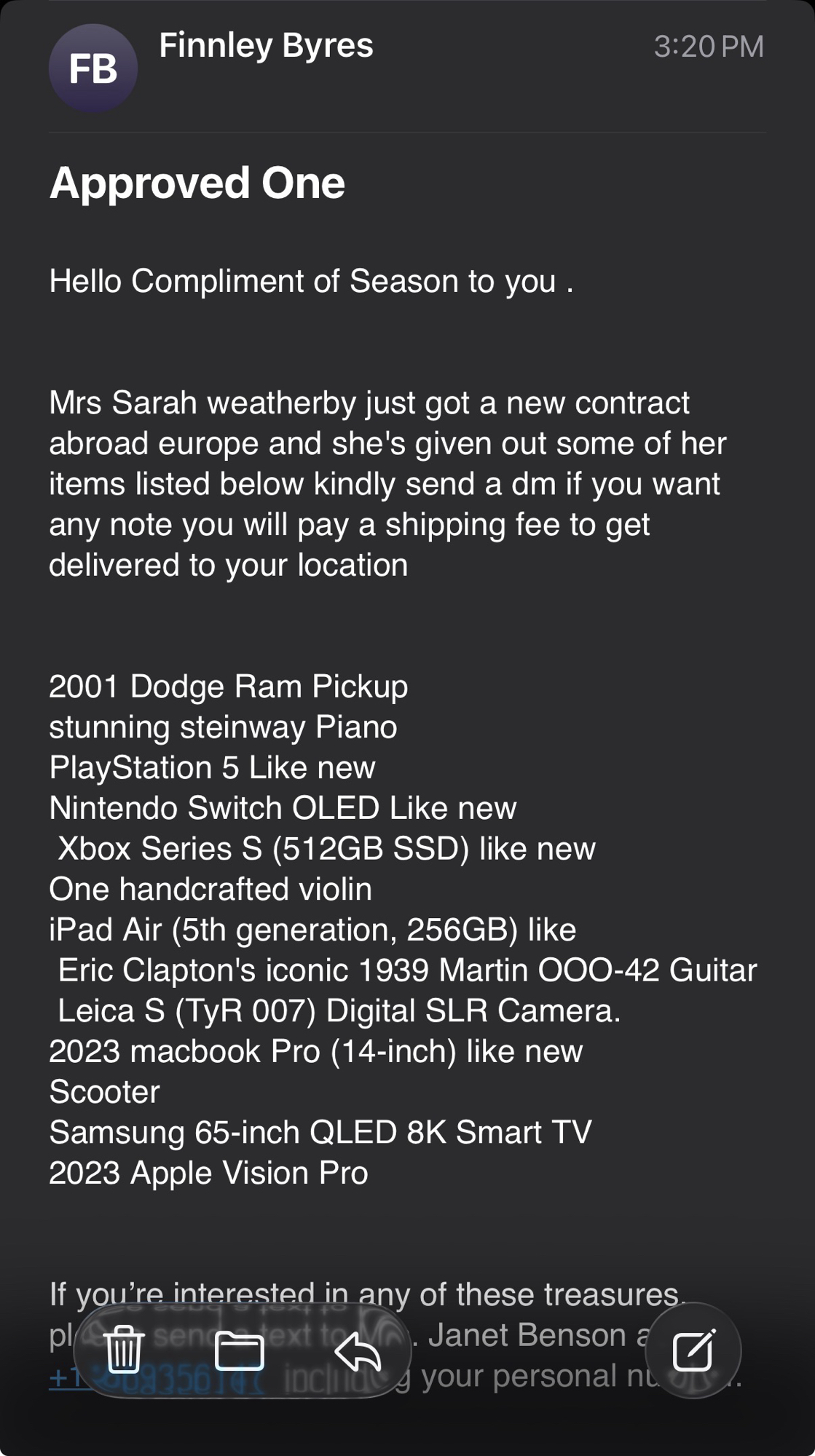Open sender details for Finnley Byres

click(266, 46)
